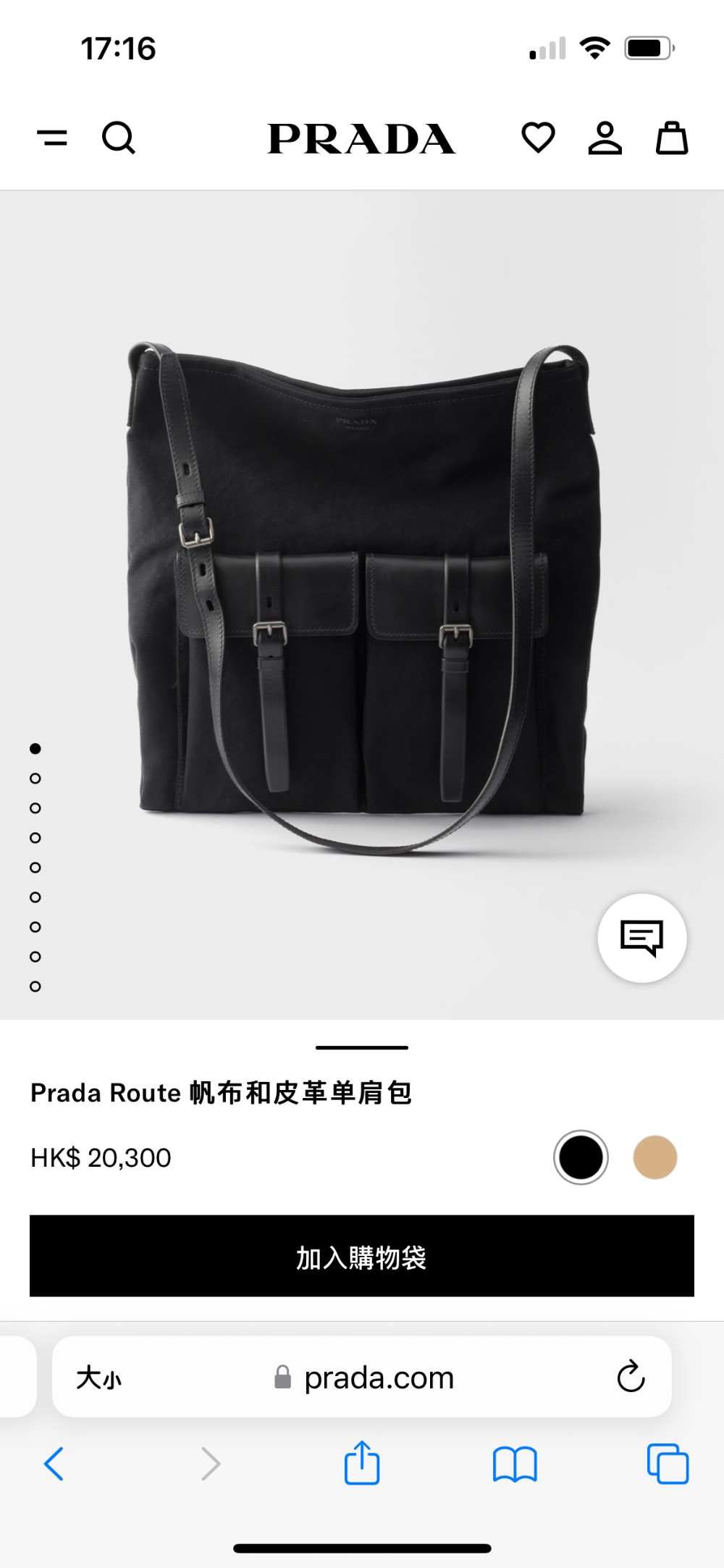724x1568 pixels.
Task: Show all open Safari tabs
Action: [668, 1464]
